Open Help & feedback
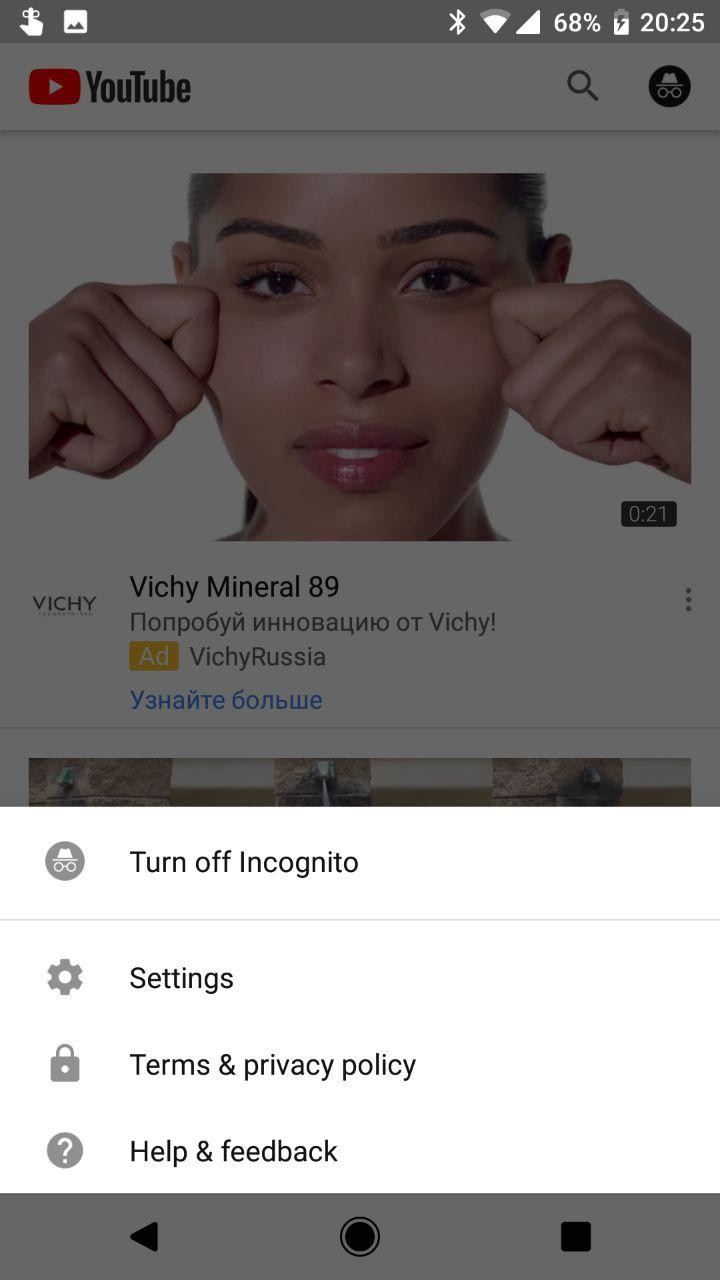Screen dimensions: 720x1280 360,1151
